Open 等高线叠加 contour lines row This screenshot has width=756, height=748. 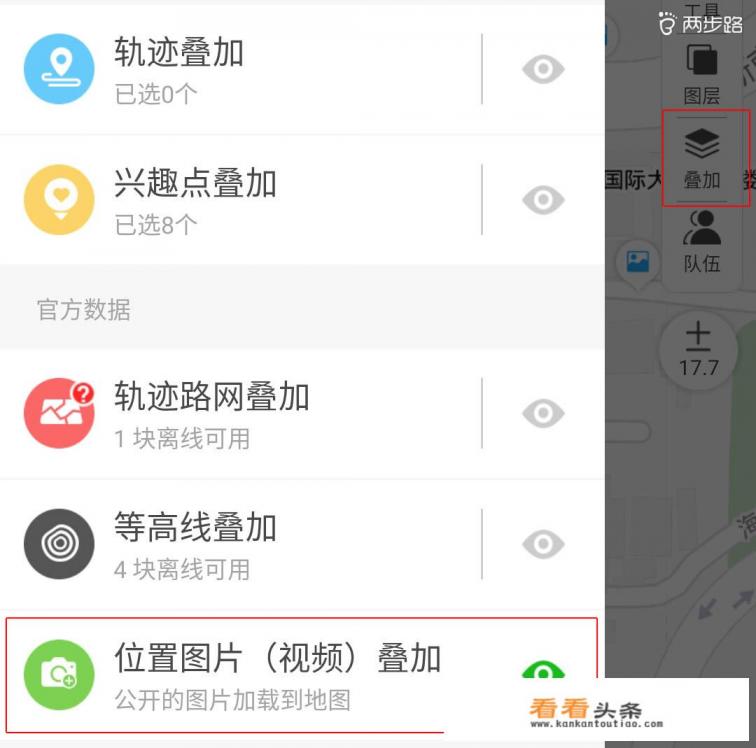click(x=240, y=544)
